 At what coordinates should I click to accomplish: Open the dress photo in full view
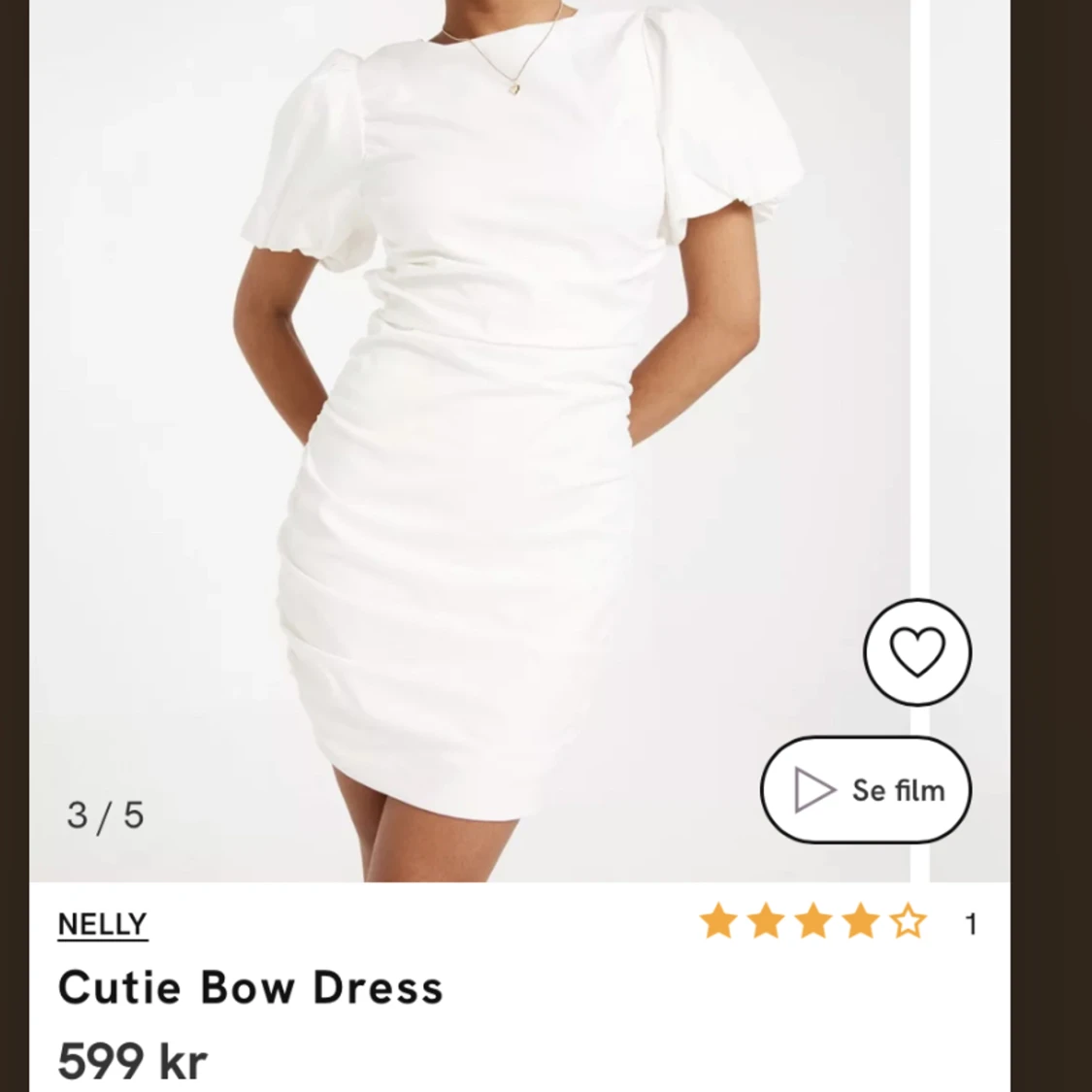coord(466,437)
